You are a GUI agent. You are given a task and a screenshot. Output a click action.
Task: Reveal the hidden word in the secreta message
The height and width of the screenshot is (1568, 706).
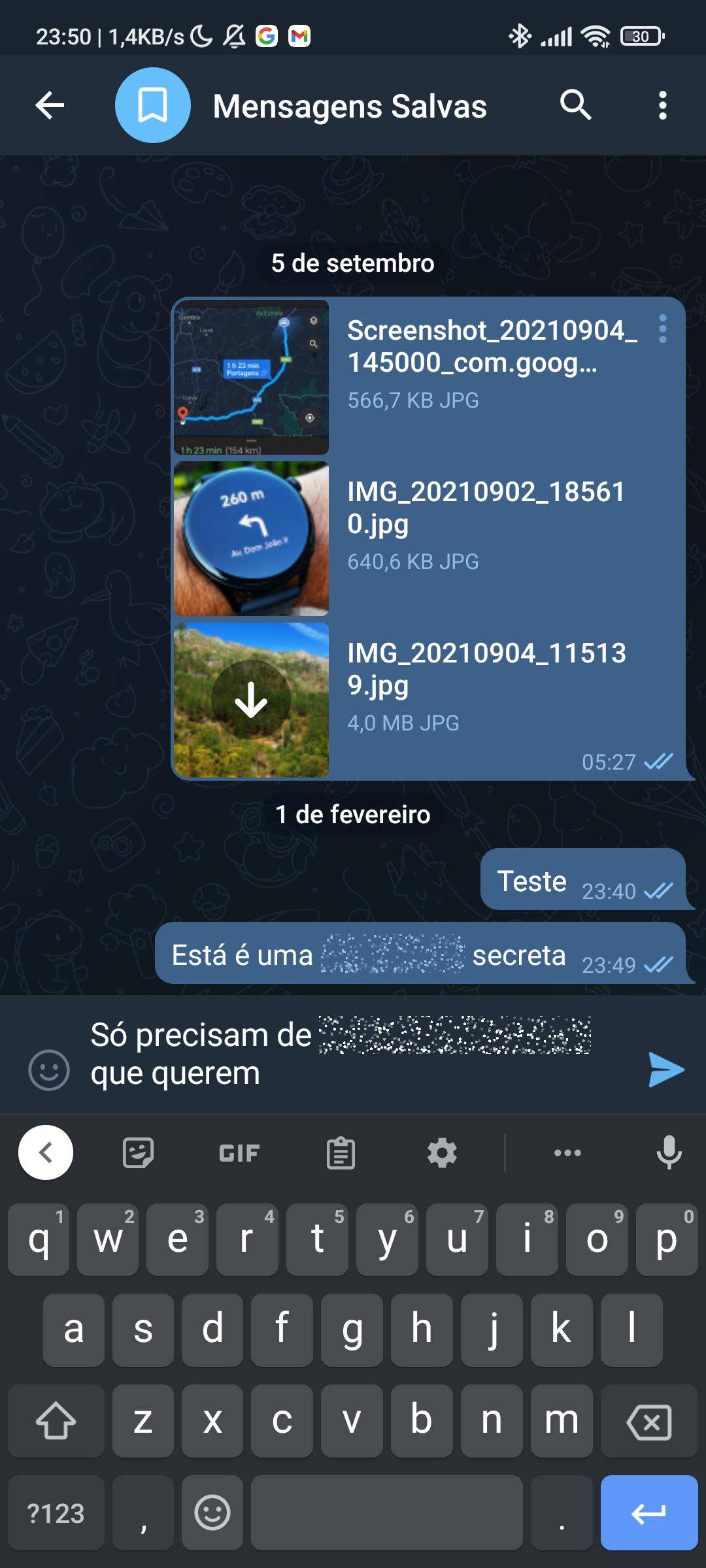click(393, 954)
